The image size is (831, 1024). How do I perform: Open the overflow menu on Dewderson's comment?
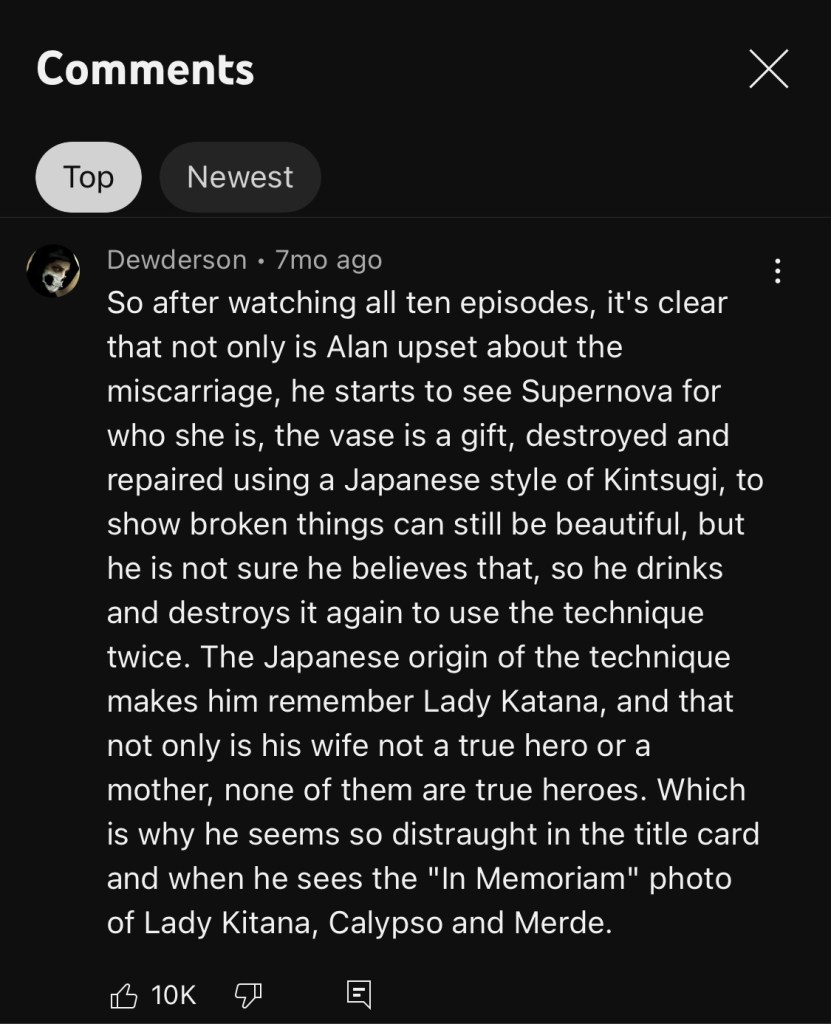click(x=778, y=271)
